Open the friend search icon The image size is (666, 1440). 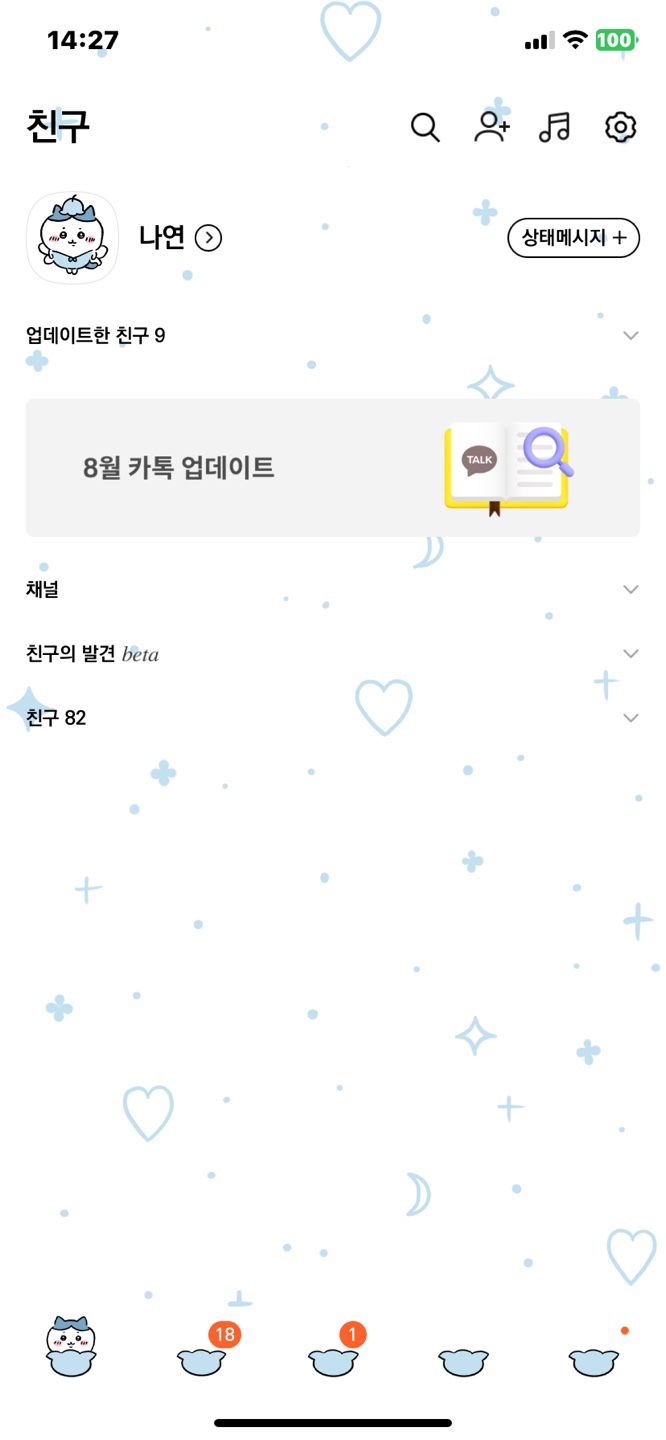pyautogui.click(x=425, y=127)
